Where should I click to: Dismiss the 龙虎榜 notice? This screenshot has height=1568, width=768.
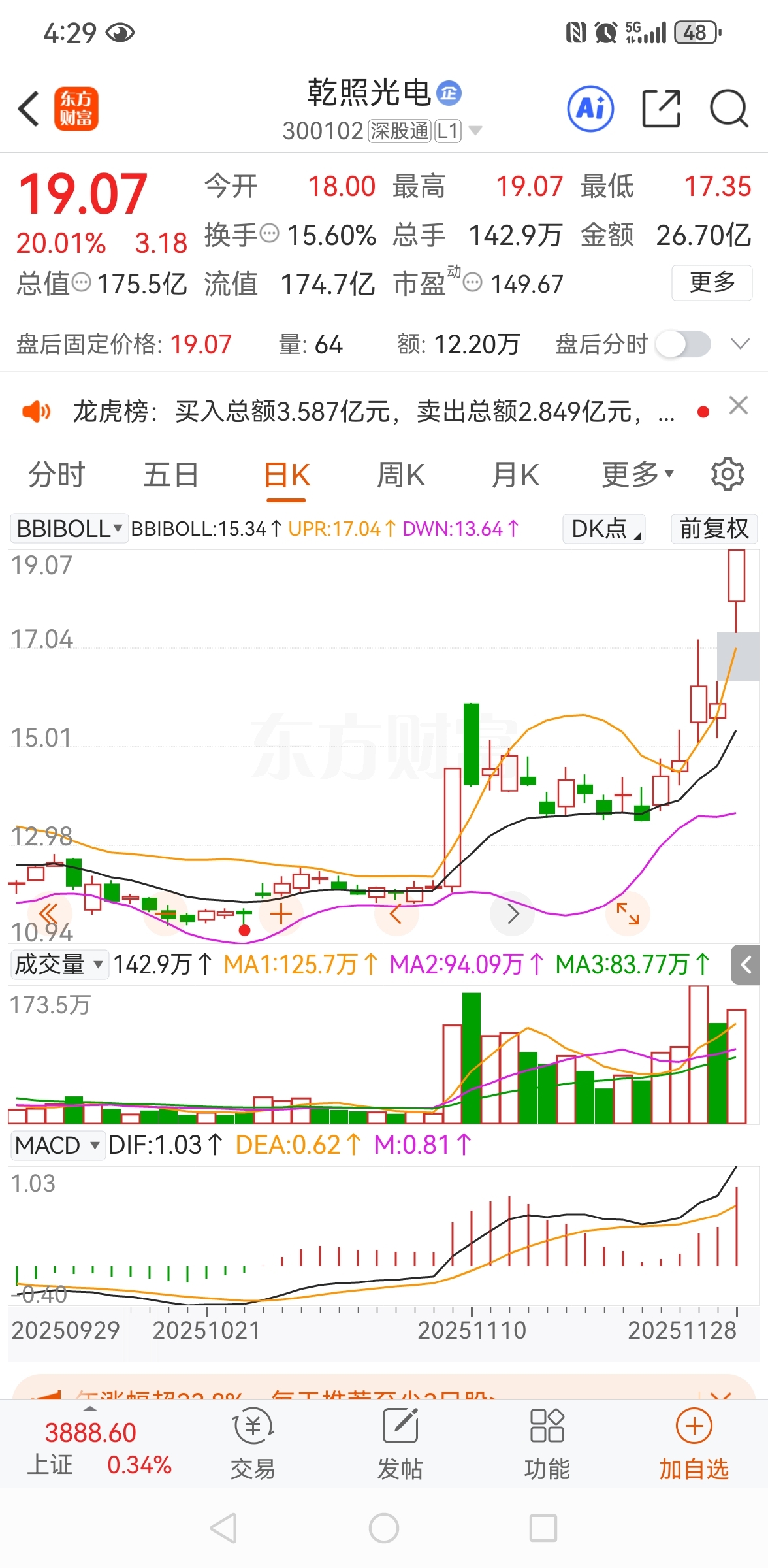point(739,406)
